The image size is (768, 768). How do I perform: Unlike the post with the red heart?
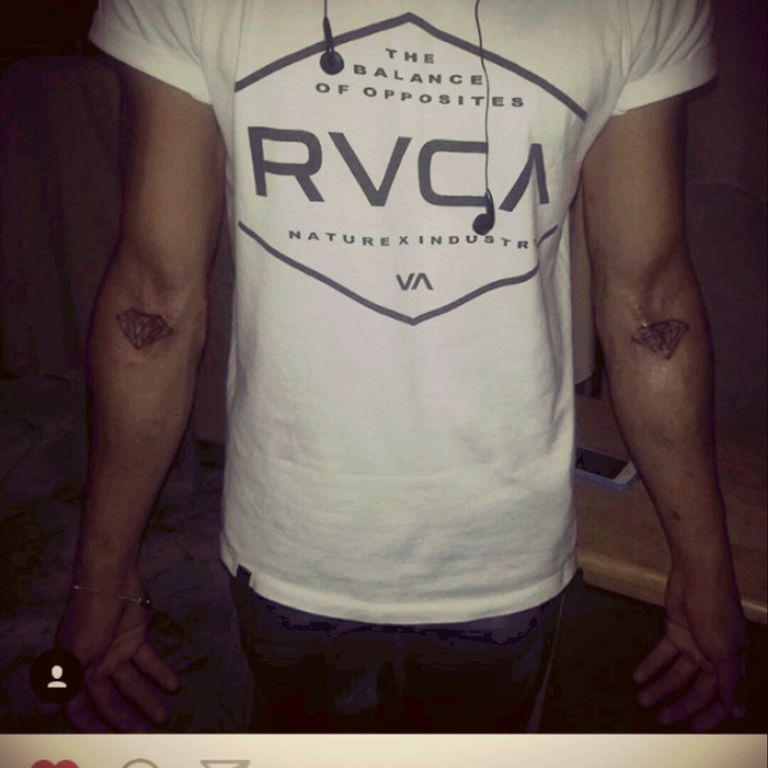55,764
